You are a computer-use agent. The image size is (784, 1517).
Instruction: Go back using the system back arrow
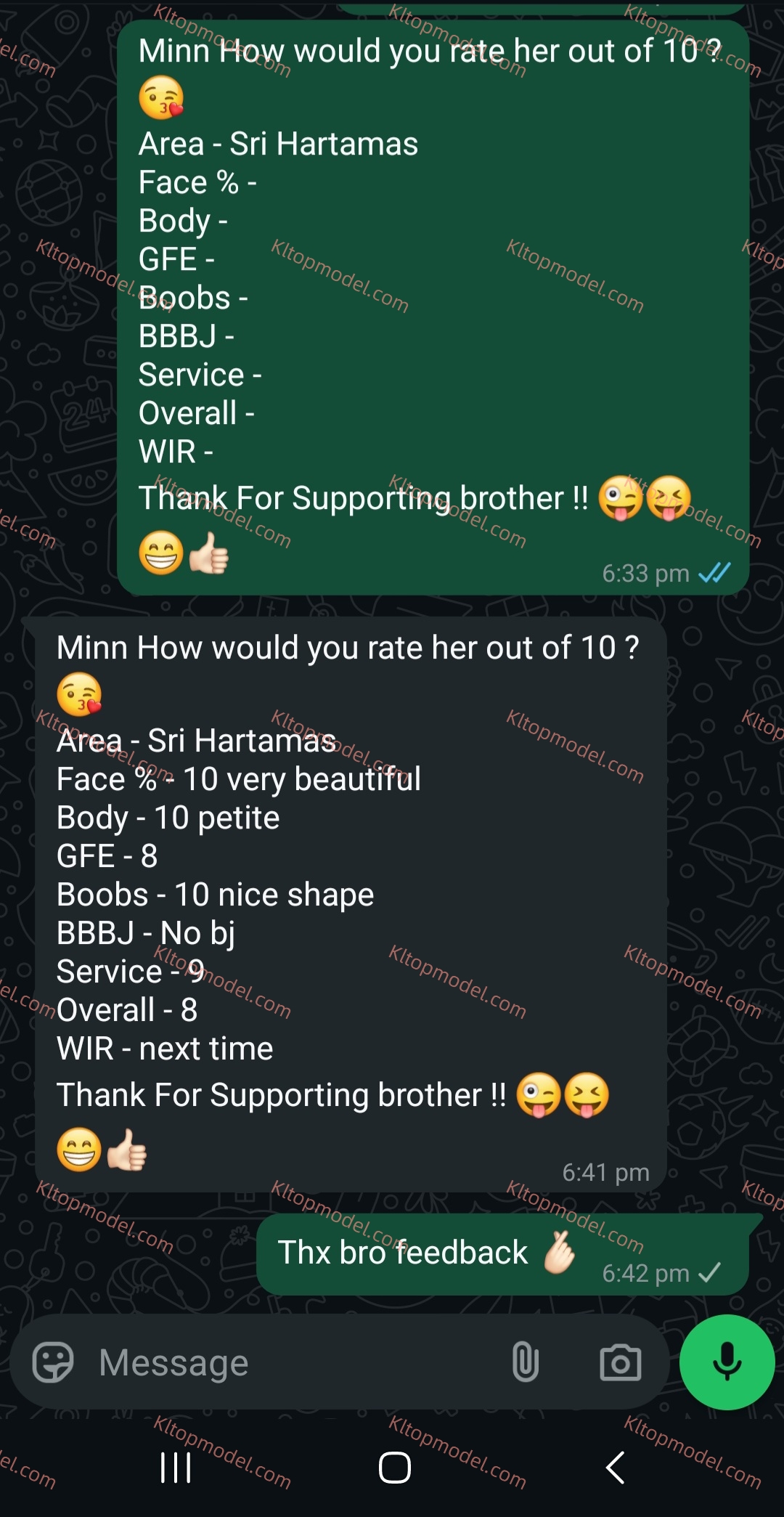(x=615, y=1468)
